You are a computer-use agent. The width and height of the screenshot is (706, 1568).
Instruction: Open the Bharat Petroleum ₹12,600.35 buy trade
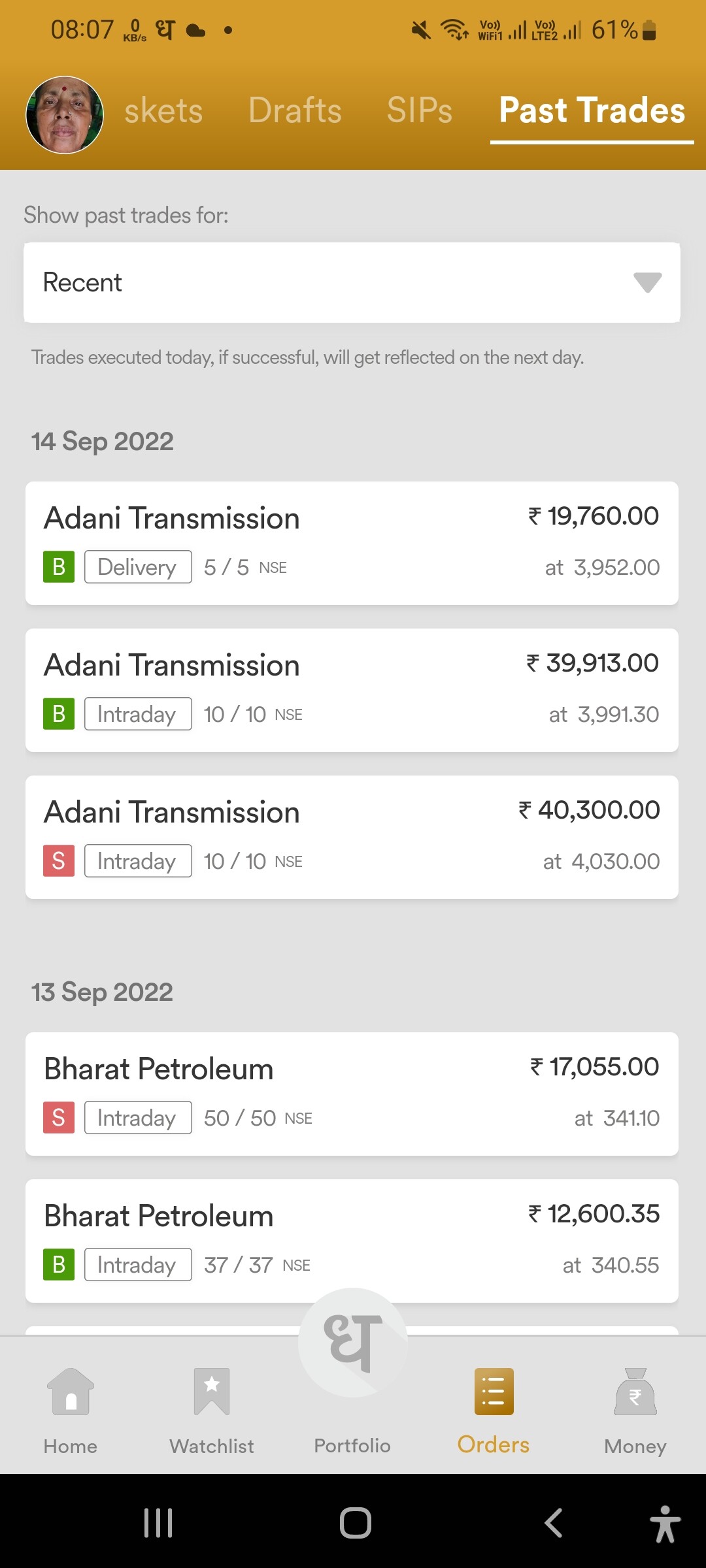352,1241
